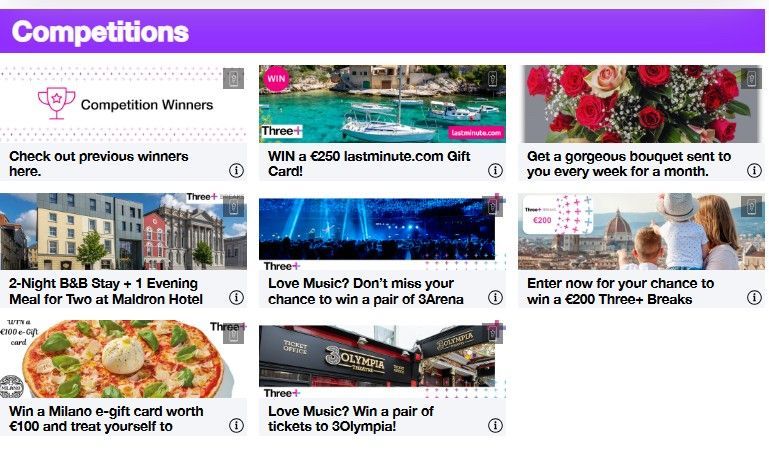Show info for 3Arena tickets competition
The image size is (769, 450).
coord(495,297)
